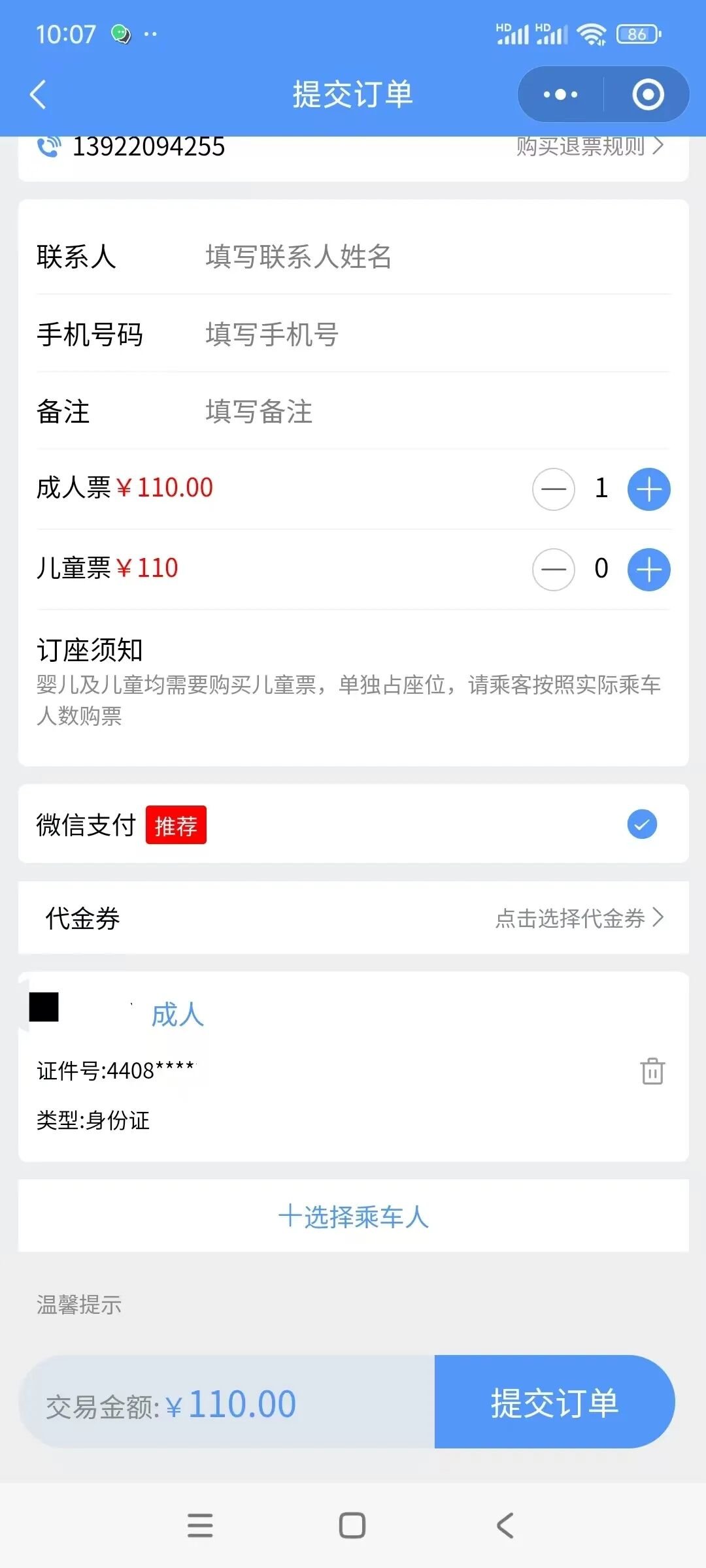The height and width of the screenshot is (1568, 706).
Task: Select 微信支付 as payment method
Action: [x=642, y=825]
